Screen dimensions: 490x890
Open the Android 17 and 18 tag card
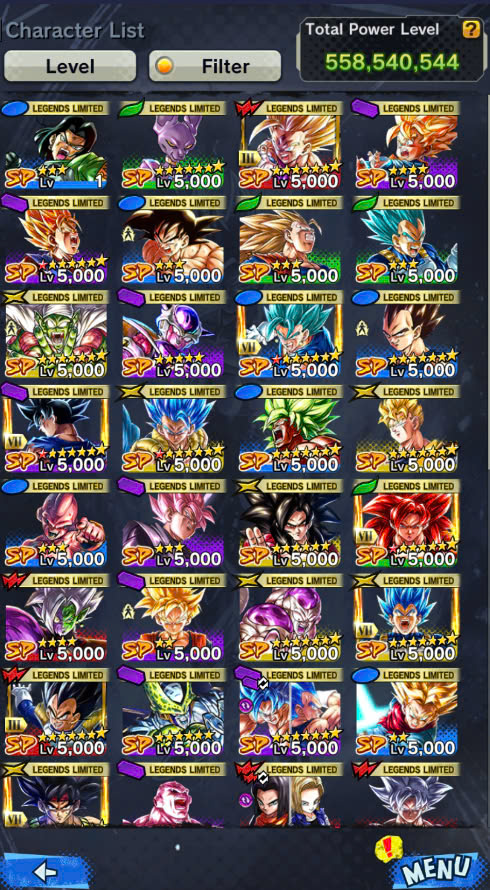(290, 795)
